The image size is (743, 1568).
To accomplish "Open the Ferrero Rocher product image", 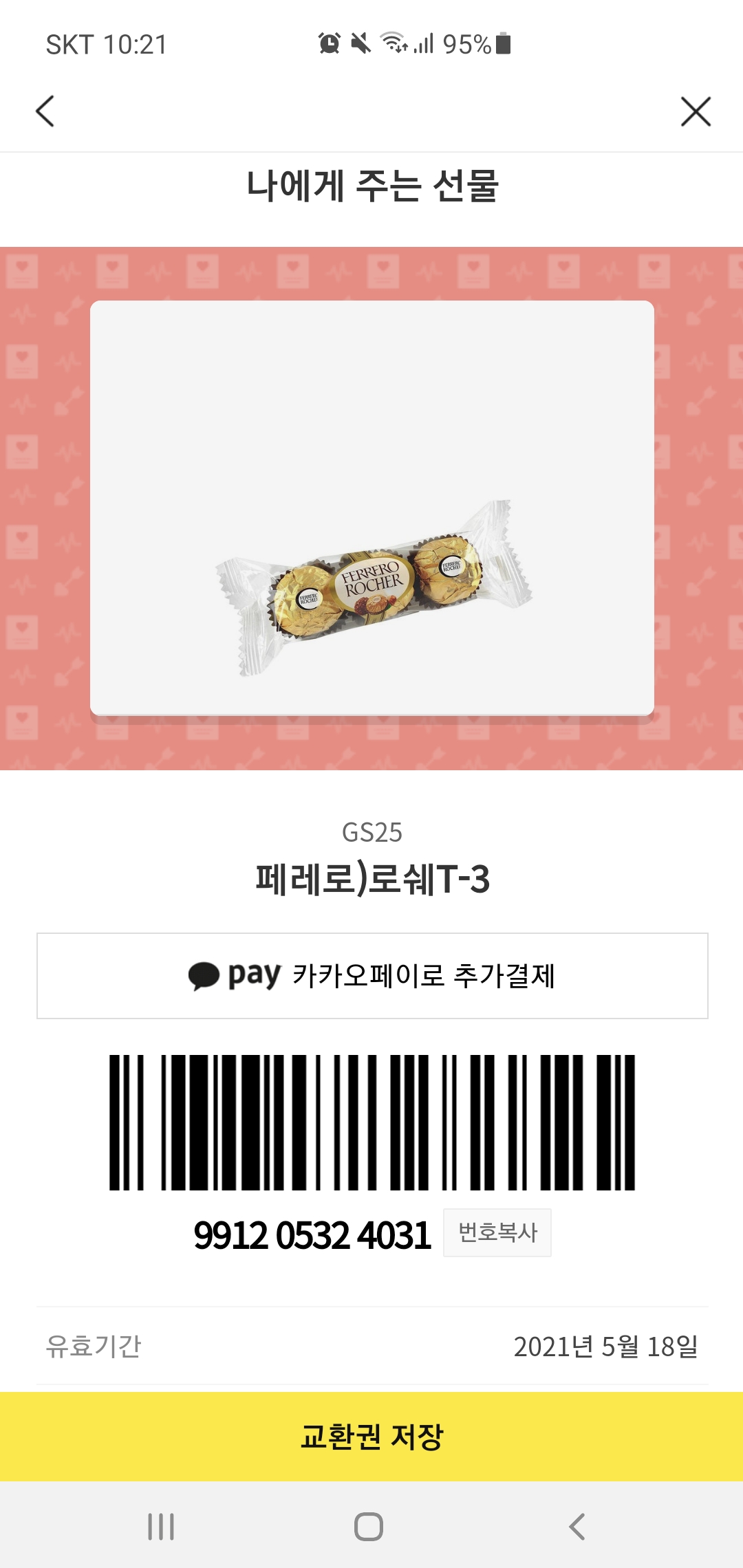I will tap(372, 509).
